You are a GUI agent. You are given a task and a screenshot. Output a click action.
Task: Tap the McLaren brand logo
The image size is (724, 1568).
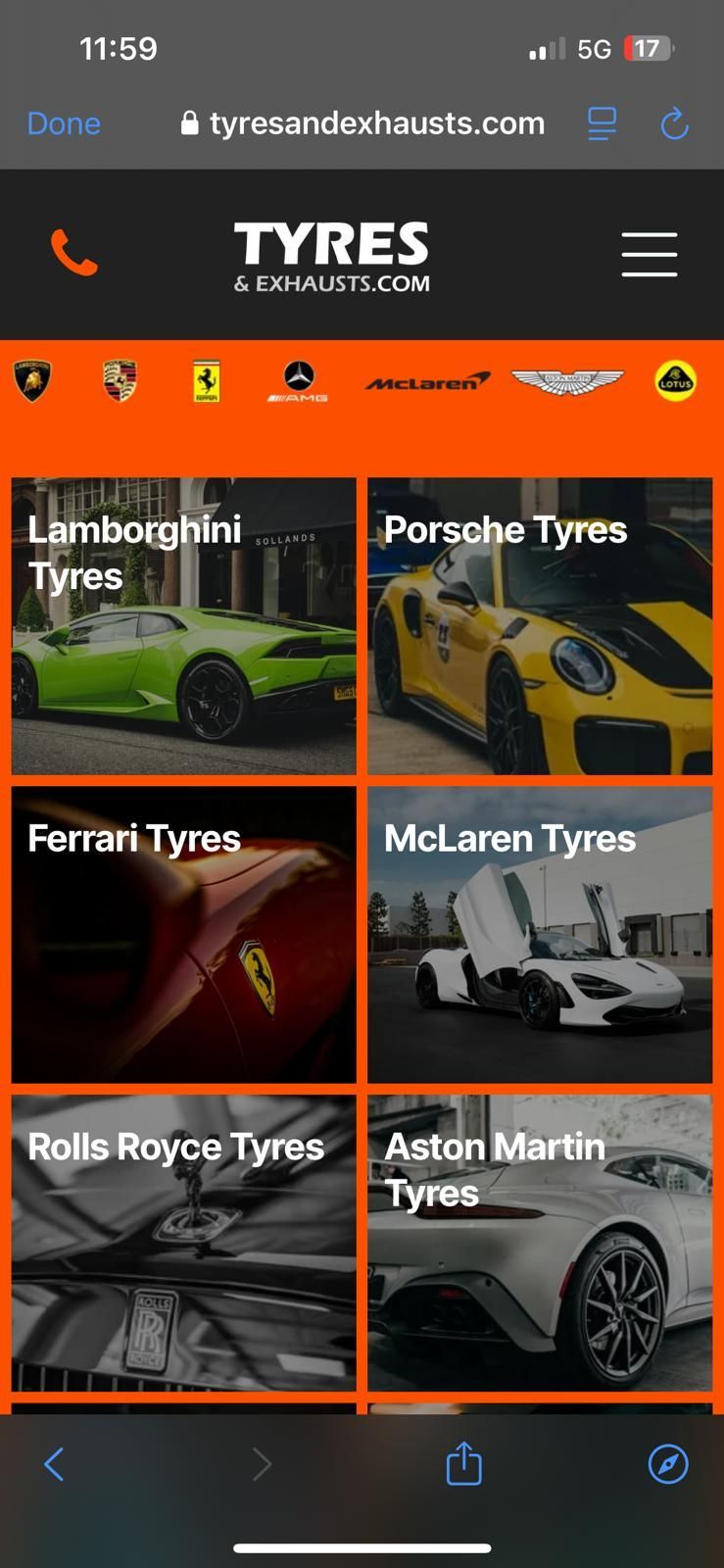(425, 381)
